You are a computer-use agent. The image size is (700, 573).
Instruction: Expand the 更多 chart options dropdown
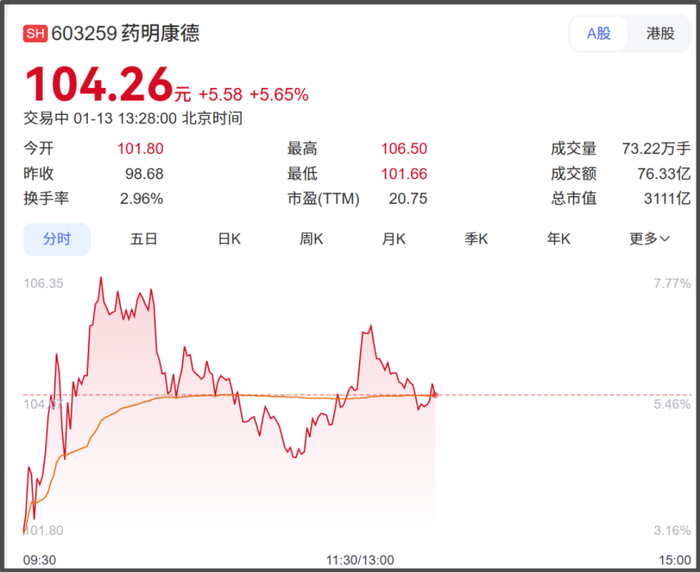point(649,239)
